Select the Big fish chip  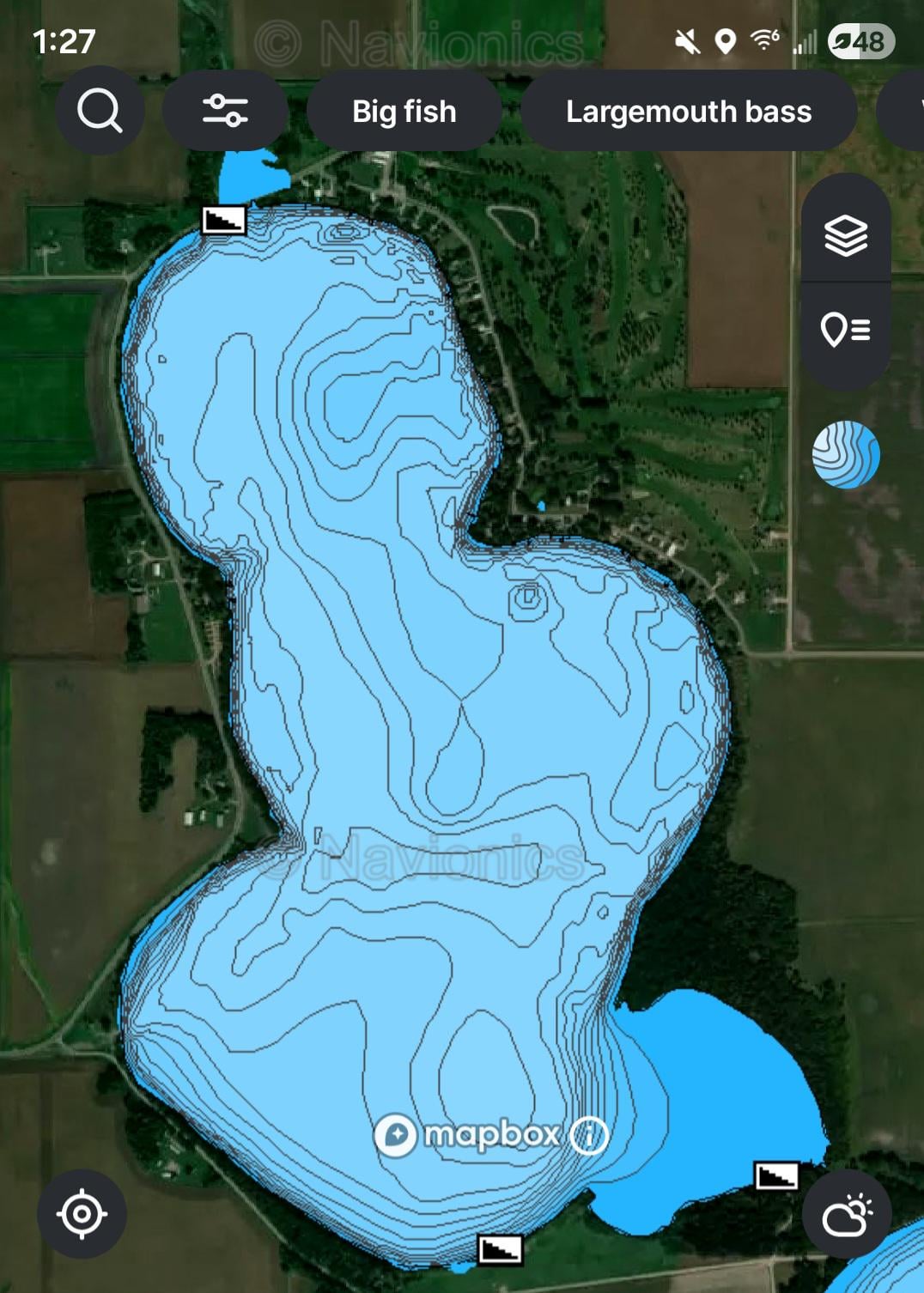(404, 112)
